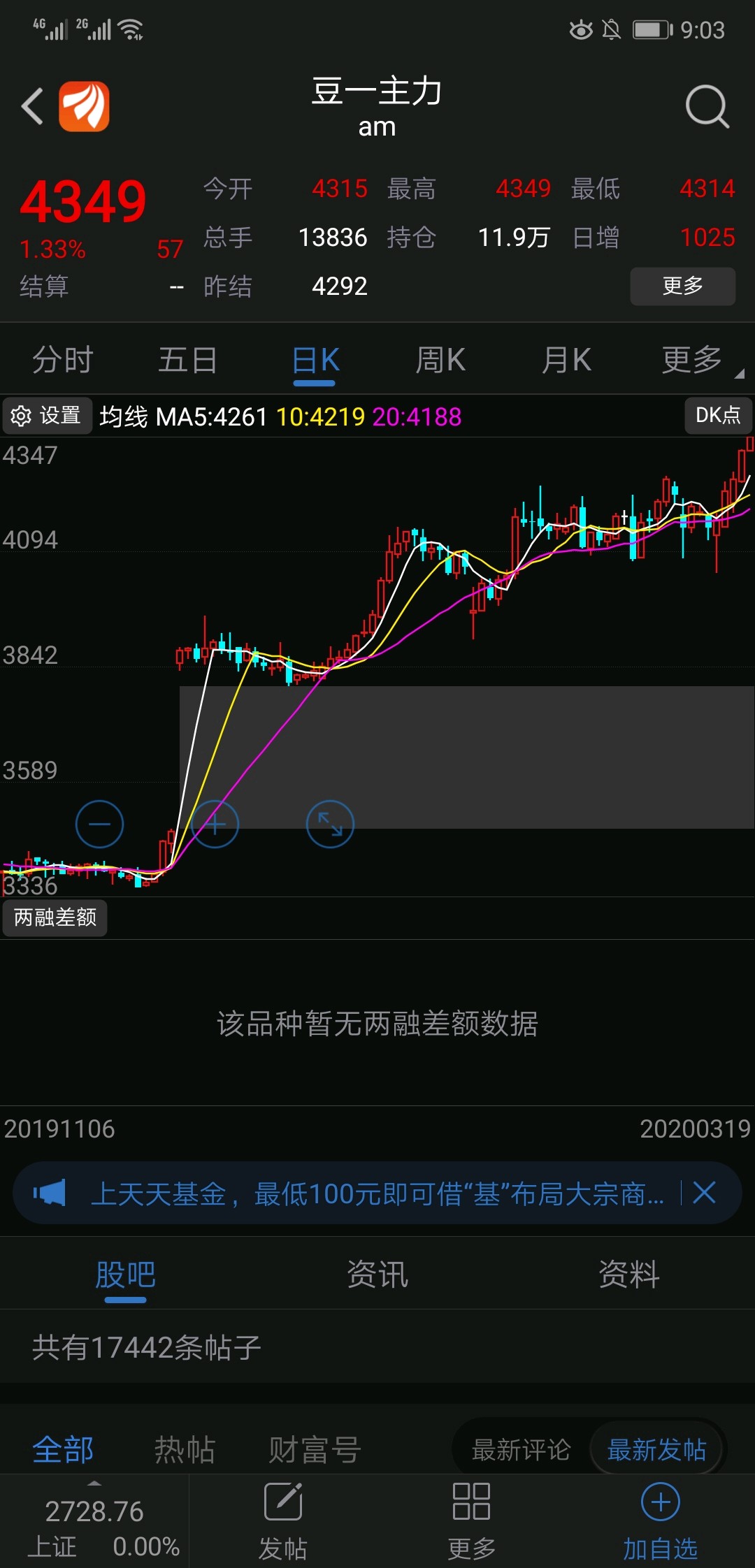Go back using the top-left arrow
This screenshot has height=1568, width=755.
(33, 106)
